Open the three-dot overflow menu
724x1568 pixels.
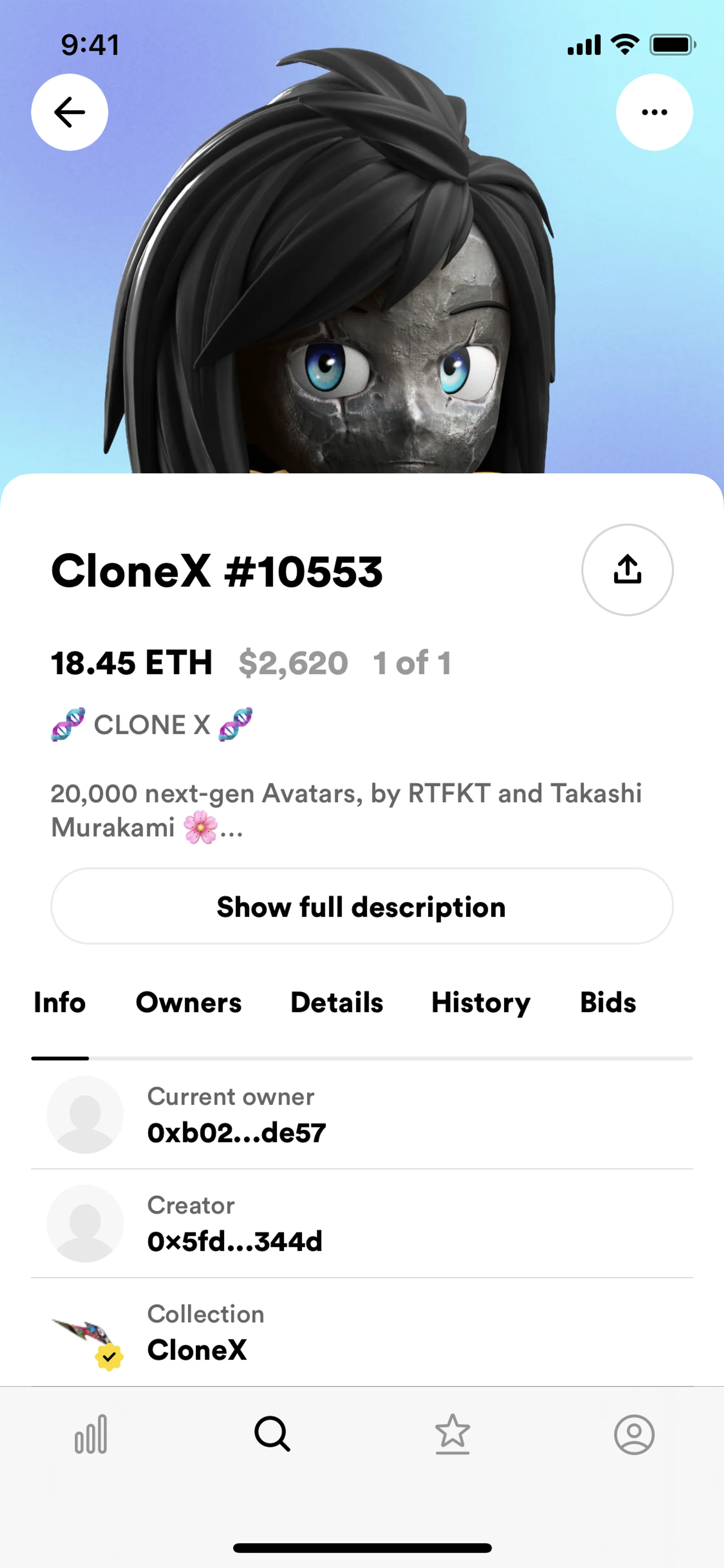click(x=654, y=112)
